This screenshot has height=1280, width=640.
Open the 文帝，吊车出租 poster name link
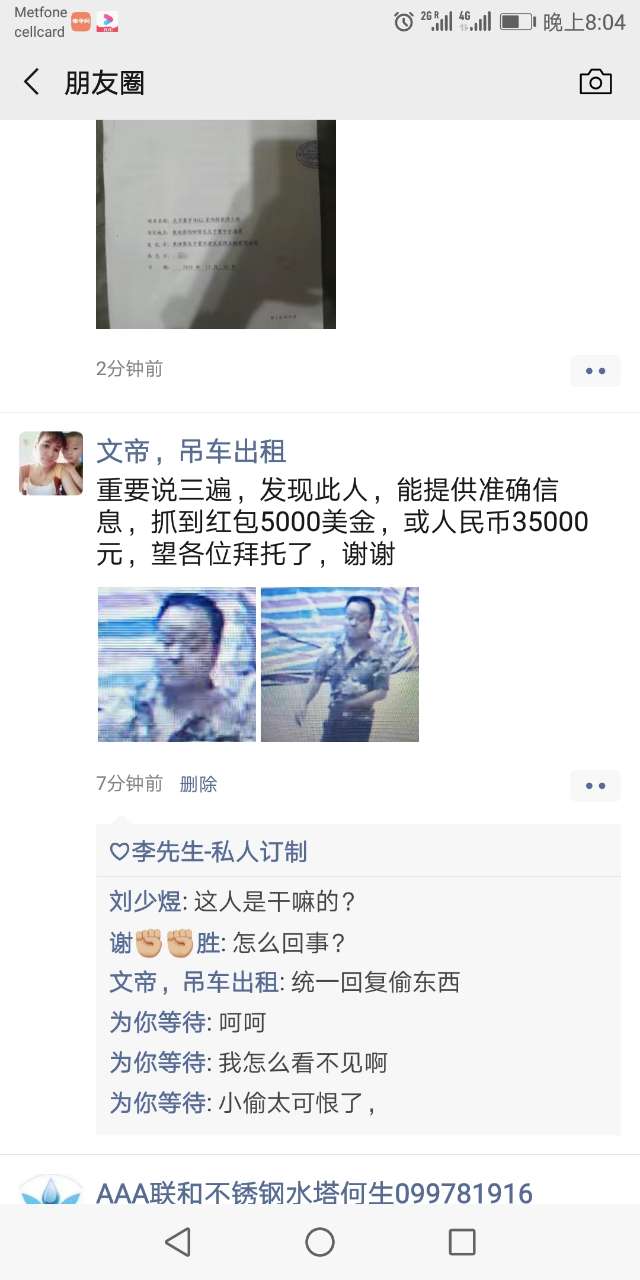(x=191, y=452)
